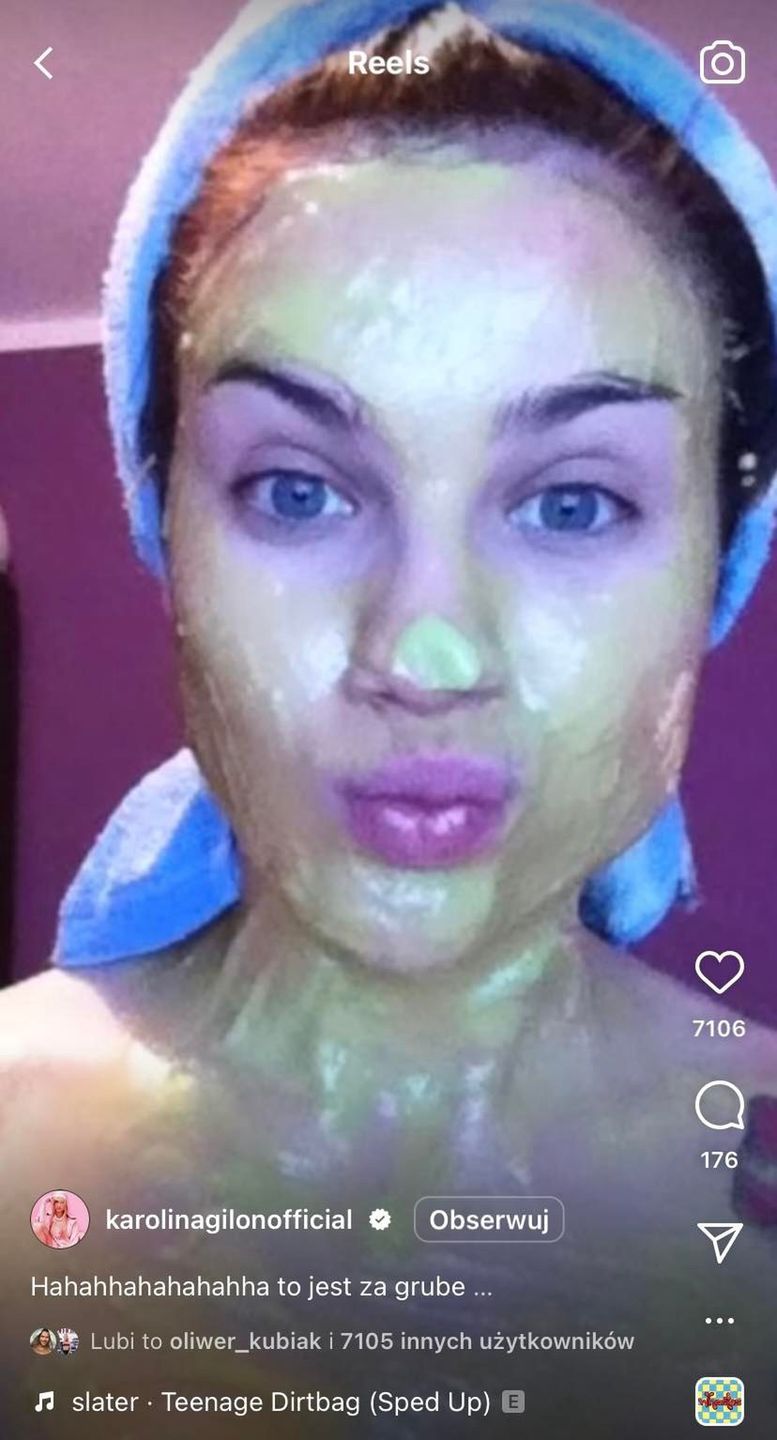Open the audio cover thumbnail at bottom right
777x1440 pixels.
719,1402
